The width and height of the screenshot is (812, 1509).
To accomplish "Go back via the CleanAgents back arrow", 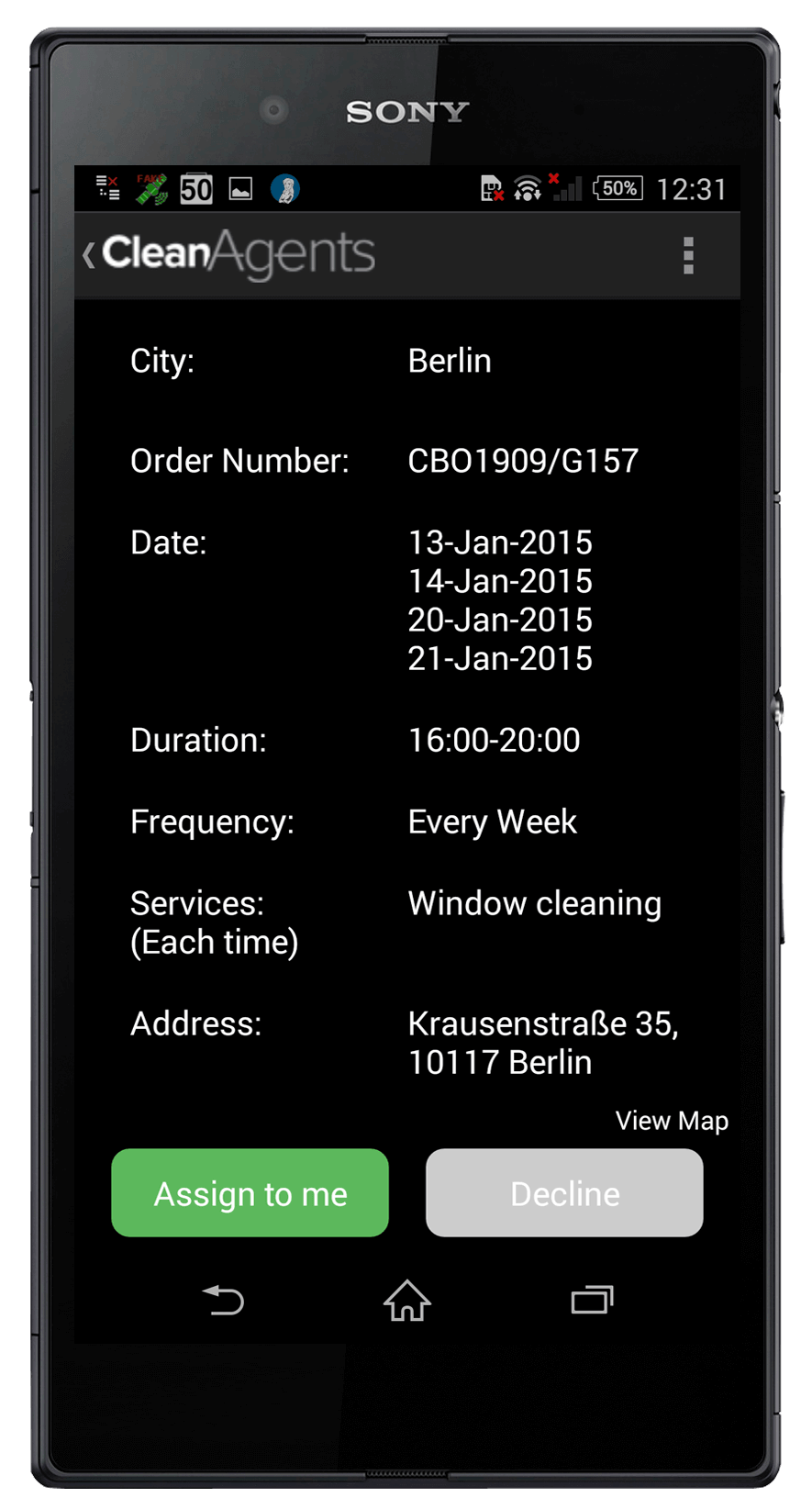I will [89, 254].
